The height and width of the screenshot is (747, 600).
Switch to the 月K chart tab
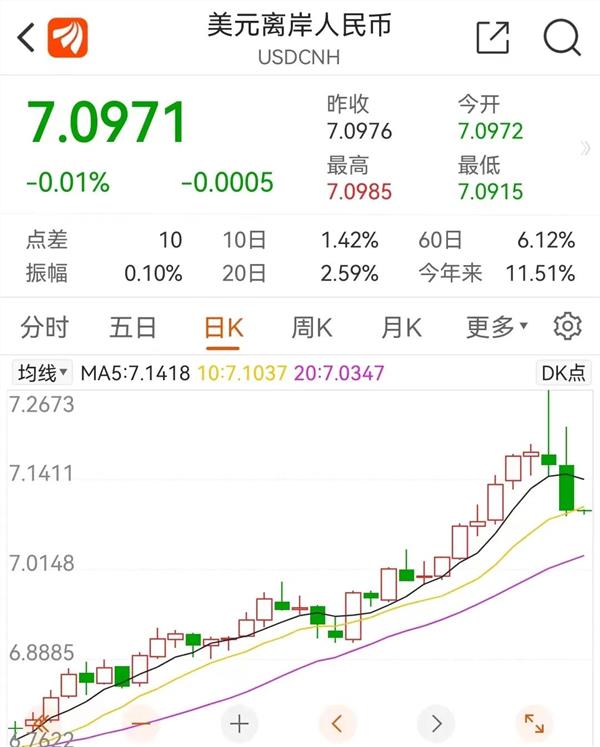[400, 327]
